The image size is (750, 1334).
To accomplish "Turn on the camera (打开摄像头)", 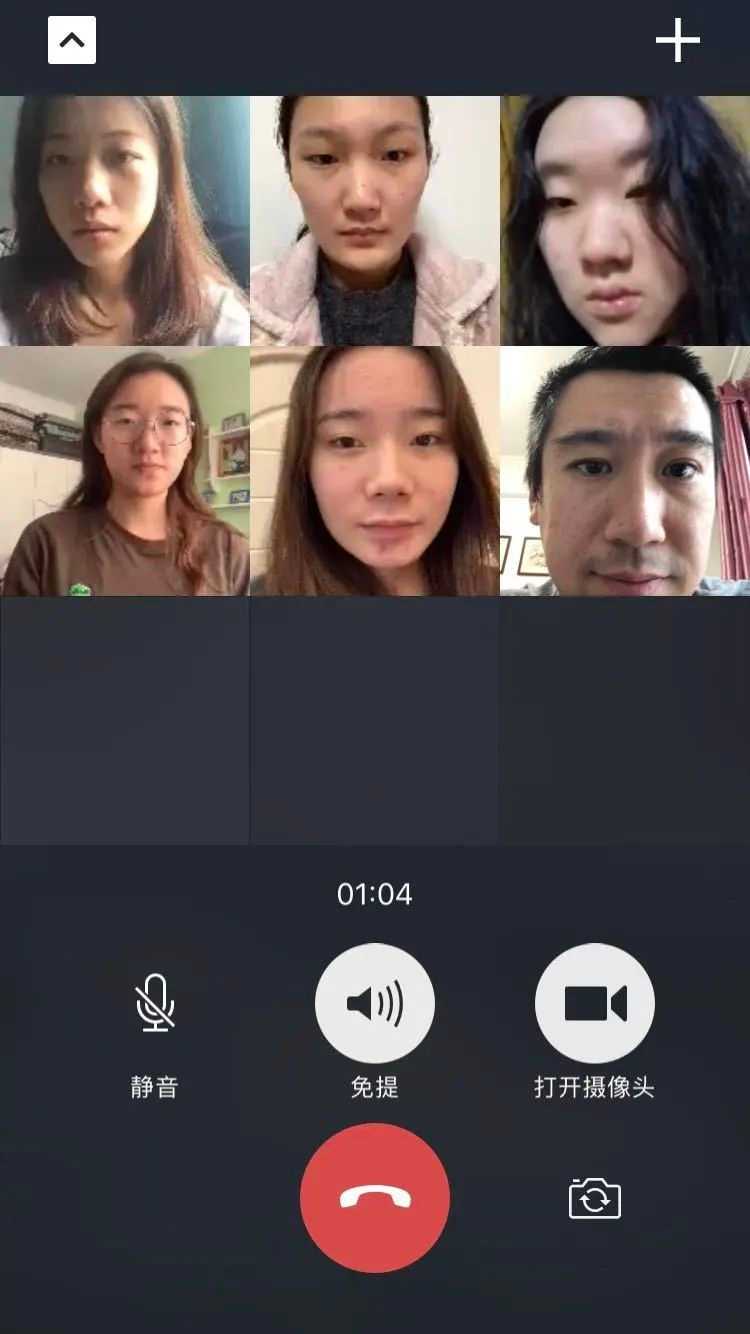I will [595, 1003].
